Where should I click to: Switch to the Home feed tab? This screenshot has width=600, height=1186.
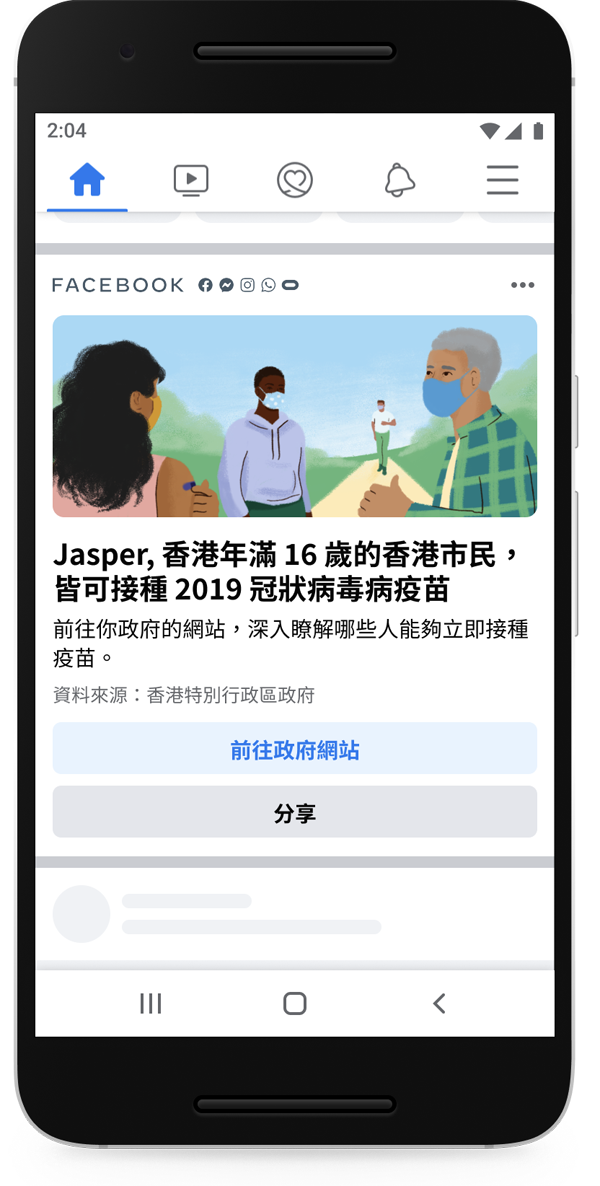point(87,180)
